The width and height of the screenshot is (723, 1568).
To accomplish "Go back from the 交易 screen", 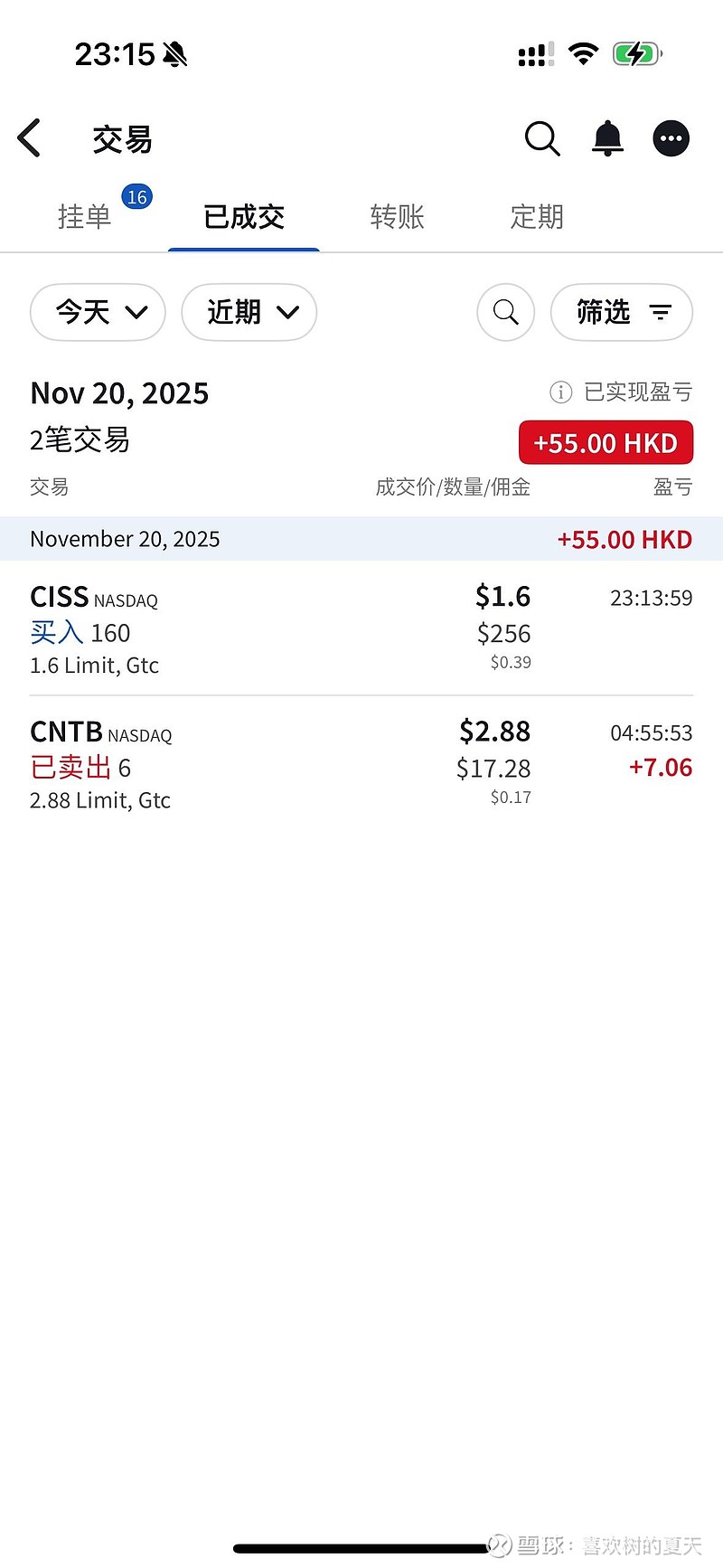I will click(30, 138).
